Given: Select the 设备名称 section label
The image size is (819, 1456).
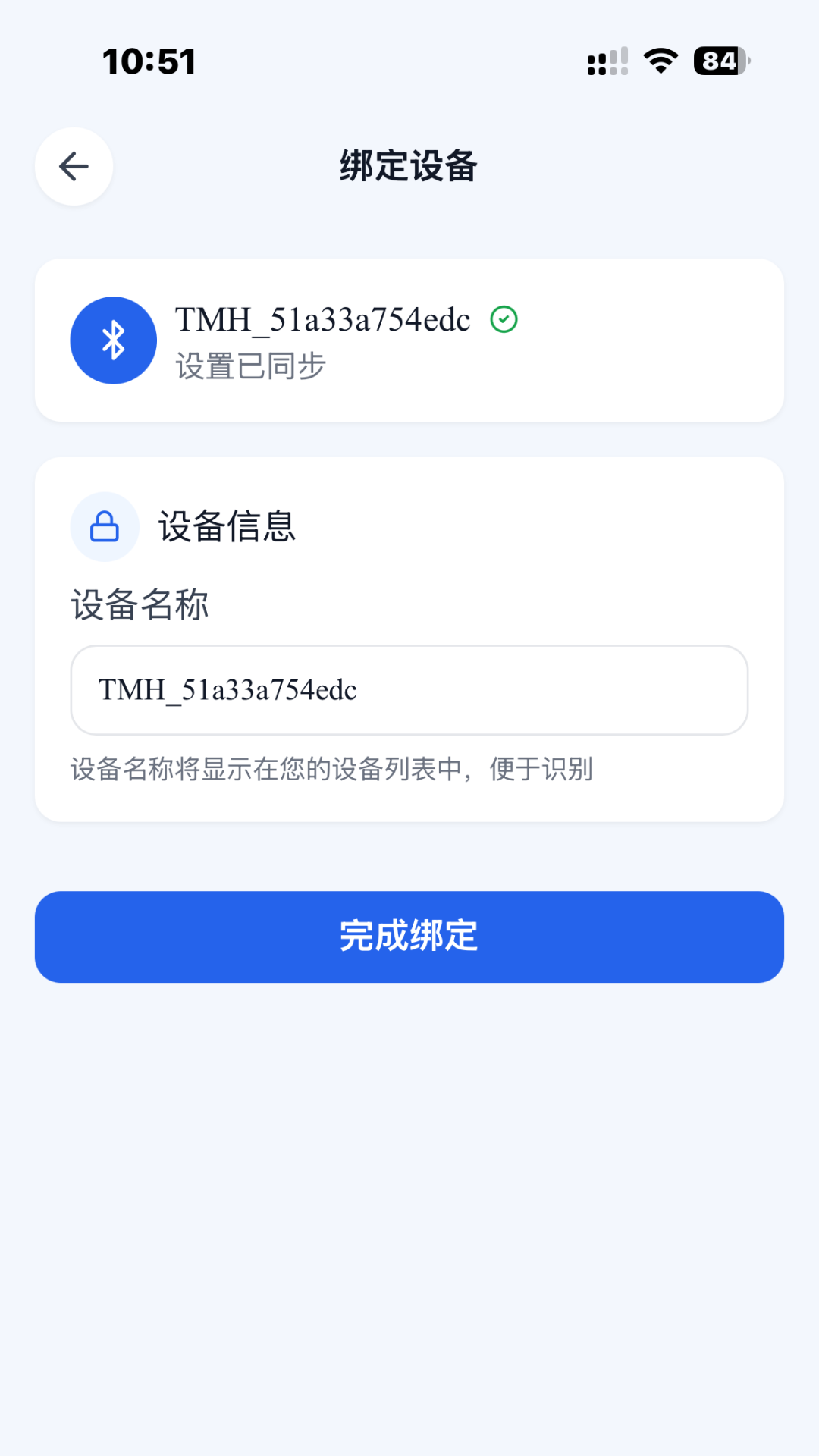Looking at the screenshot, I should [x=140, y=605].
